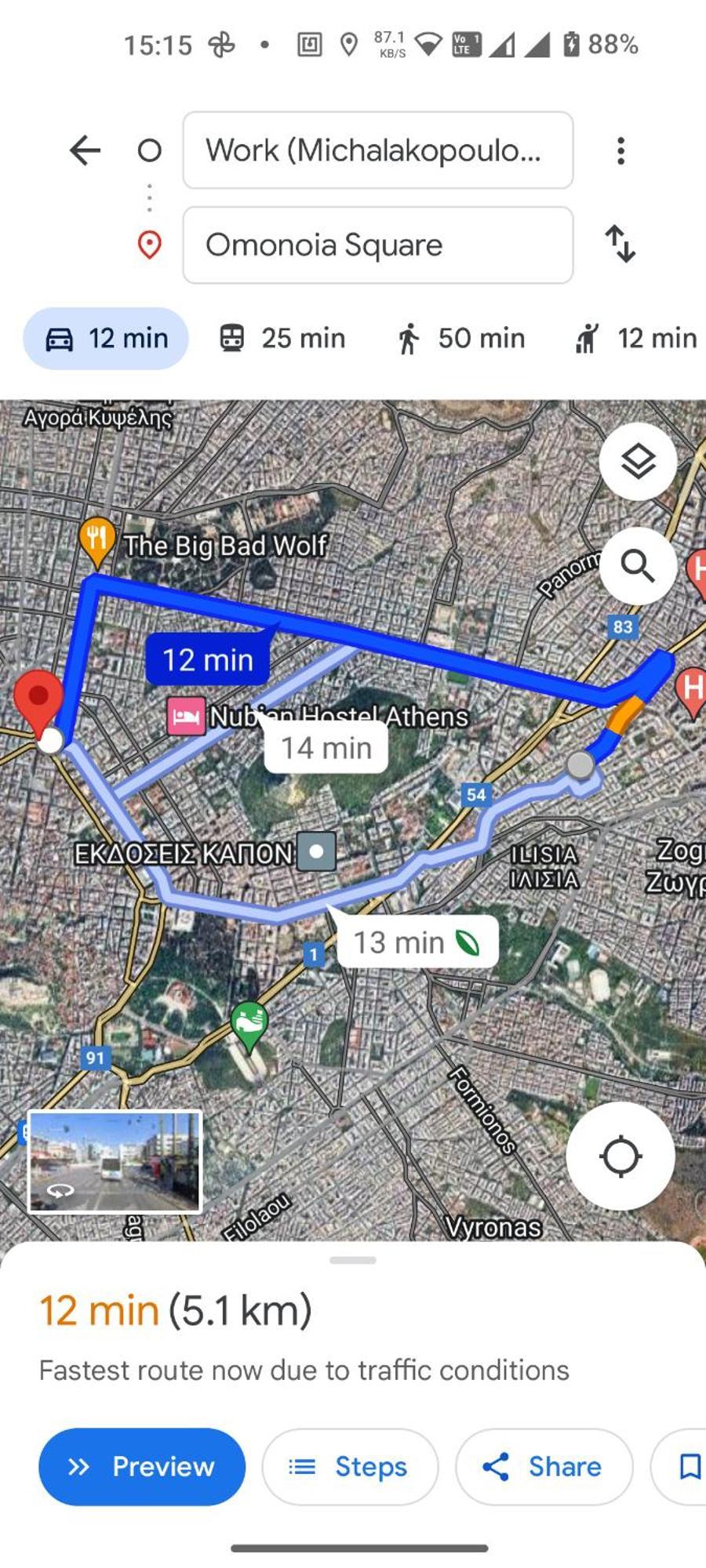
Task: Open the three-dot overflow menu
Action: [x=620, y=151]
